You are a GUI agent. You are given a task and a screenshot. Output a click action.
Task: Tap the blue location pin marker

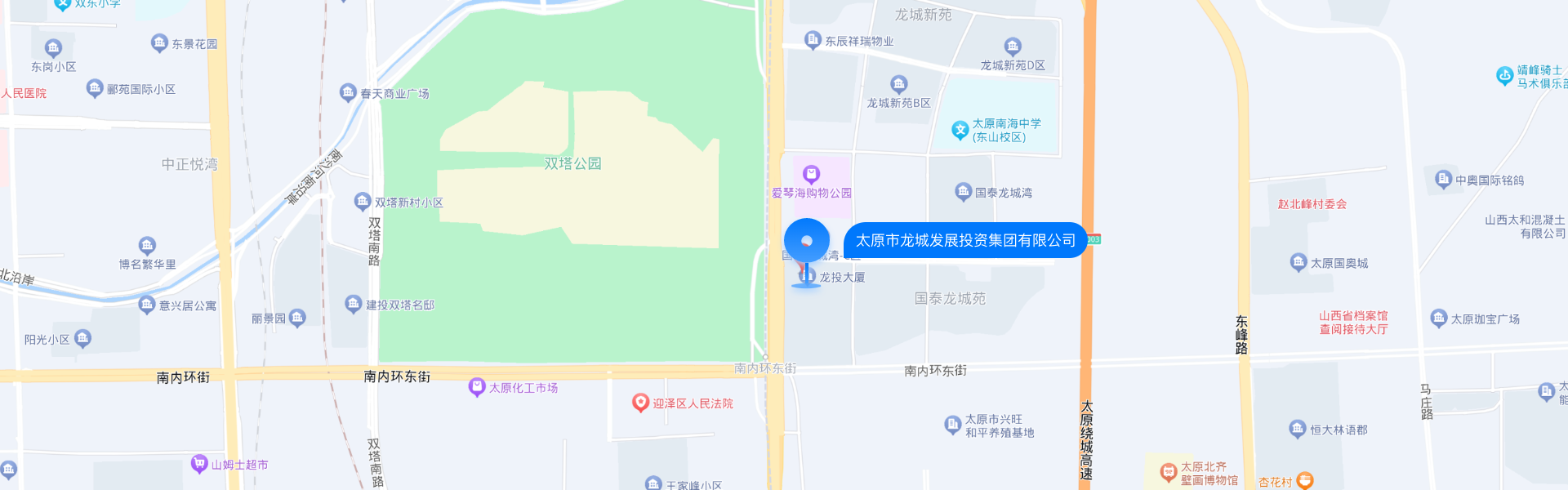pyautogui.click(x=807, y=242)
